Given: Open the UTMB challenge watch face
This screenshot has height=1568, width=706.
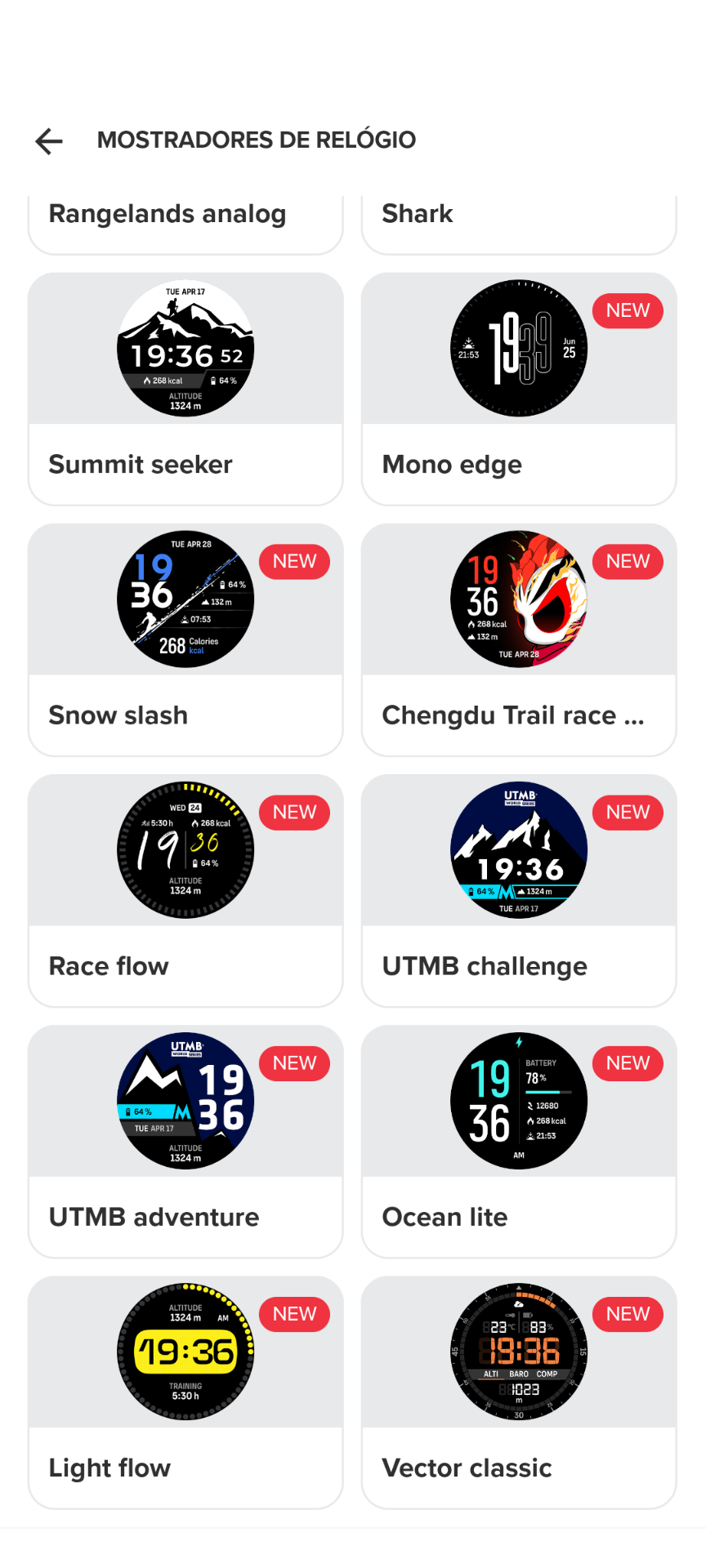Looking at the screenshot, I should (518, 890).
